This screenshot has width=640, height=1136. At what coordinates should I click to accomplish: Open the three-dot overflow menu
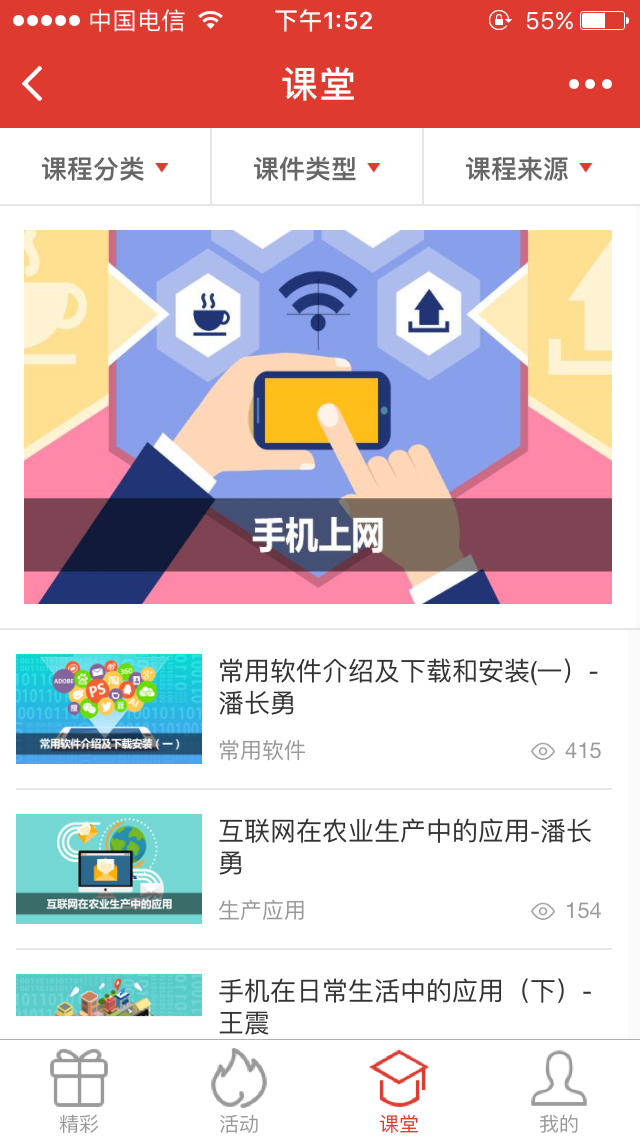[x=590, y=84]
